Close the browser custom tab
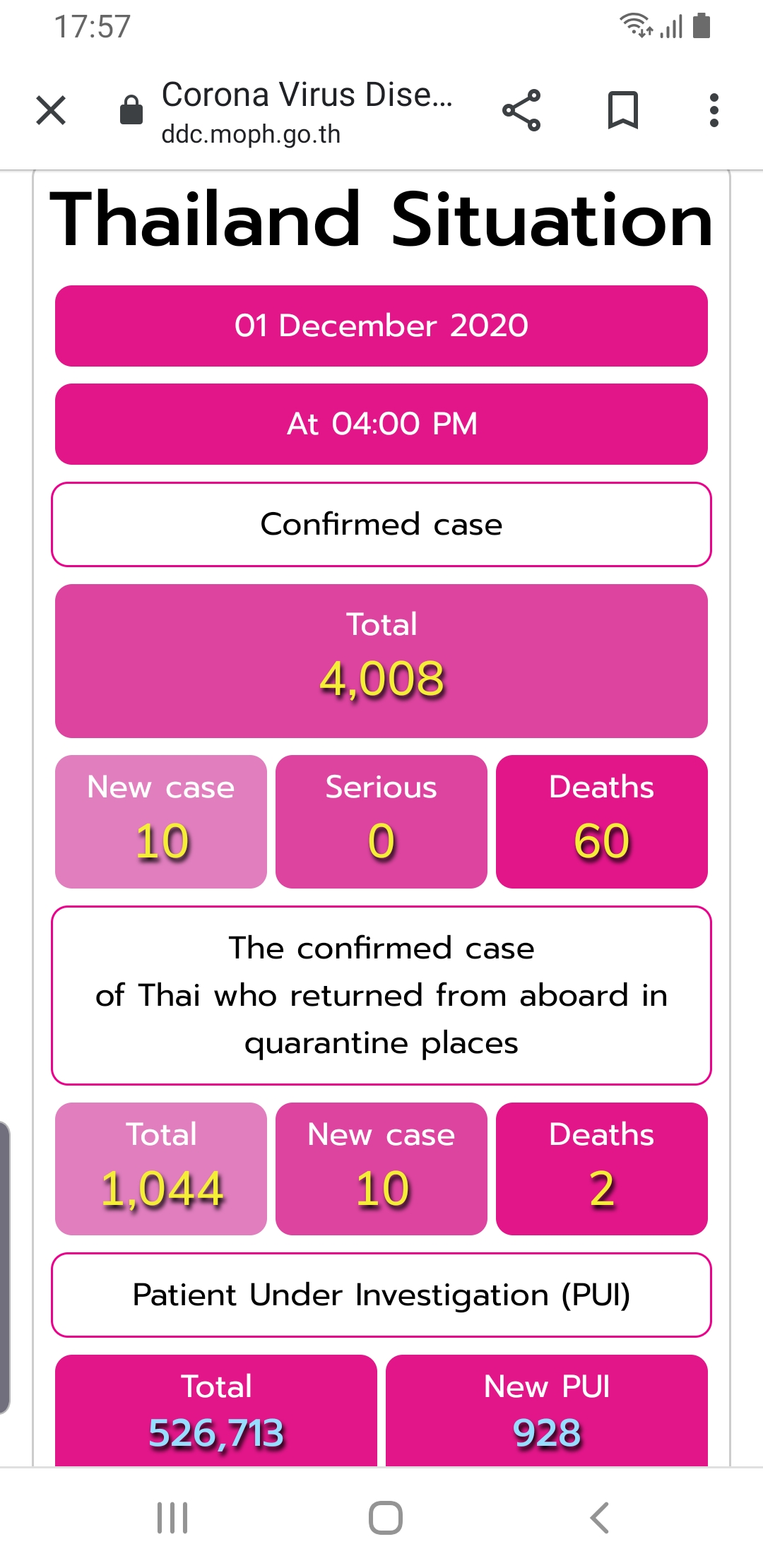 tap(51, 110)
